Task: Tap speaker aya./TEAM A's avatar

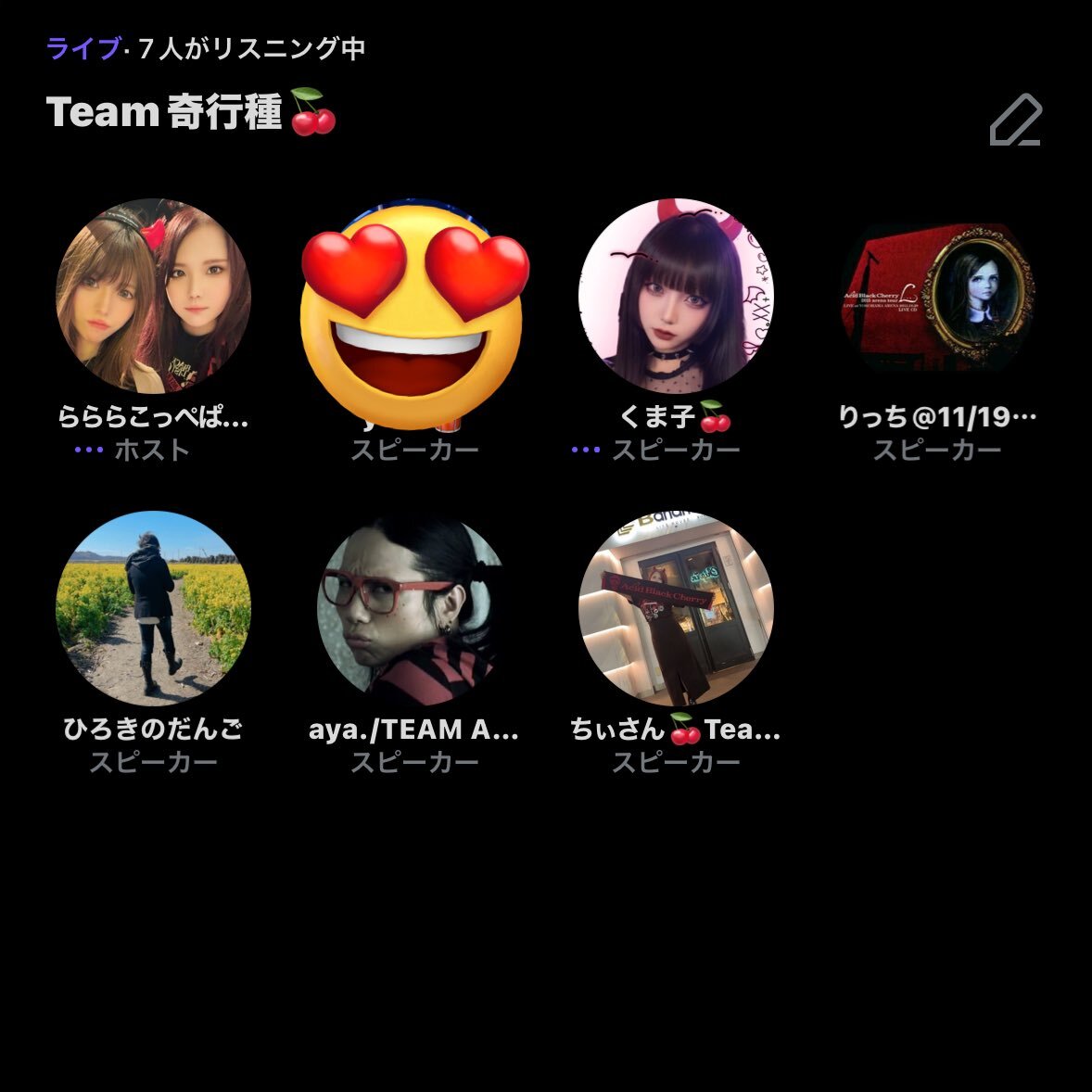Action: (x=414, y=608)
